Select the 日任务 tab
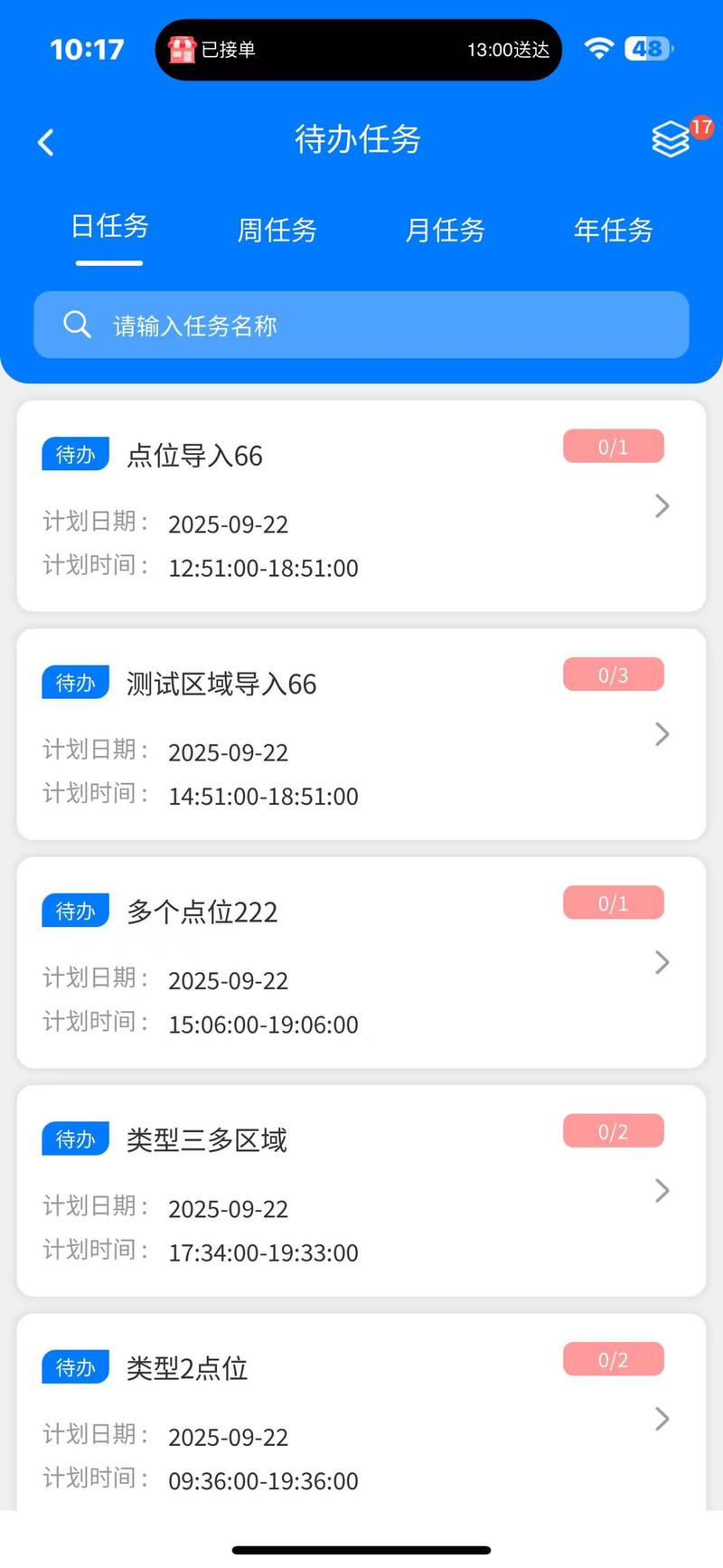This screenshot has height=1568, width=723. tap(109, 227)
